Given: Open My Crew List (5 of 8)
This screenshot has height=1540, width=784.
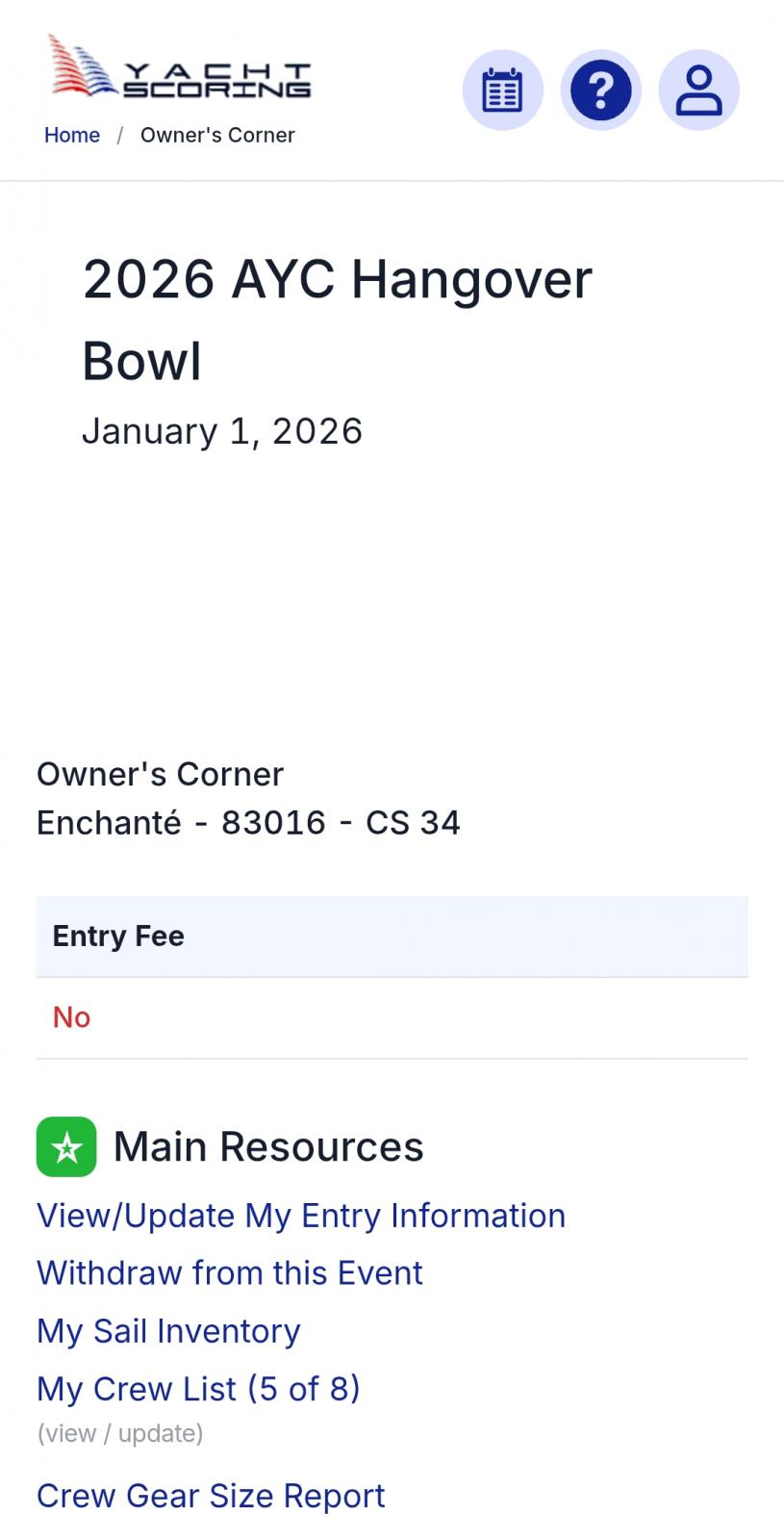Looking at the screenshot, I should (198, 1389).
